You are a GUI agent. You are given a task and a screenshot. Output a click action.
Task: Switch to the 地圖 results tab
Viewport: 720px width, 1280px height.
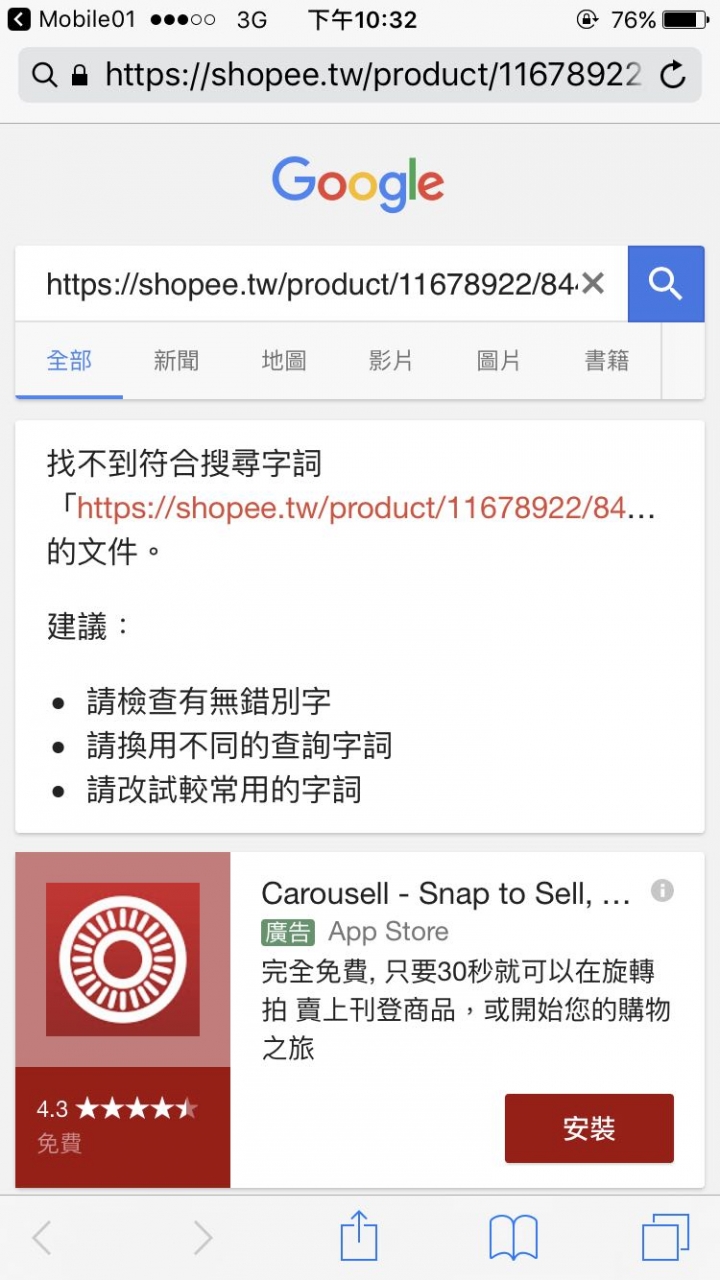284,361
